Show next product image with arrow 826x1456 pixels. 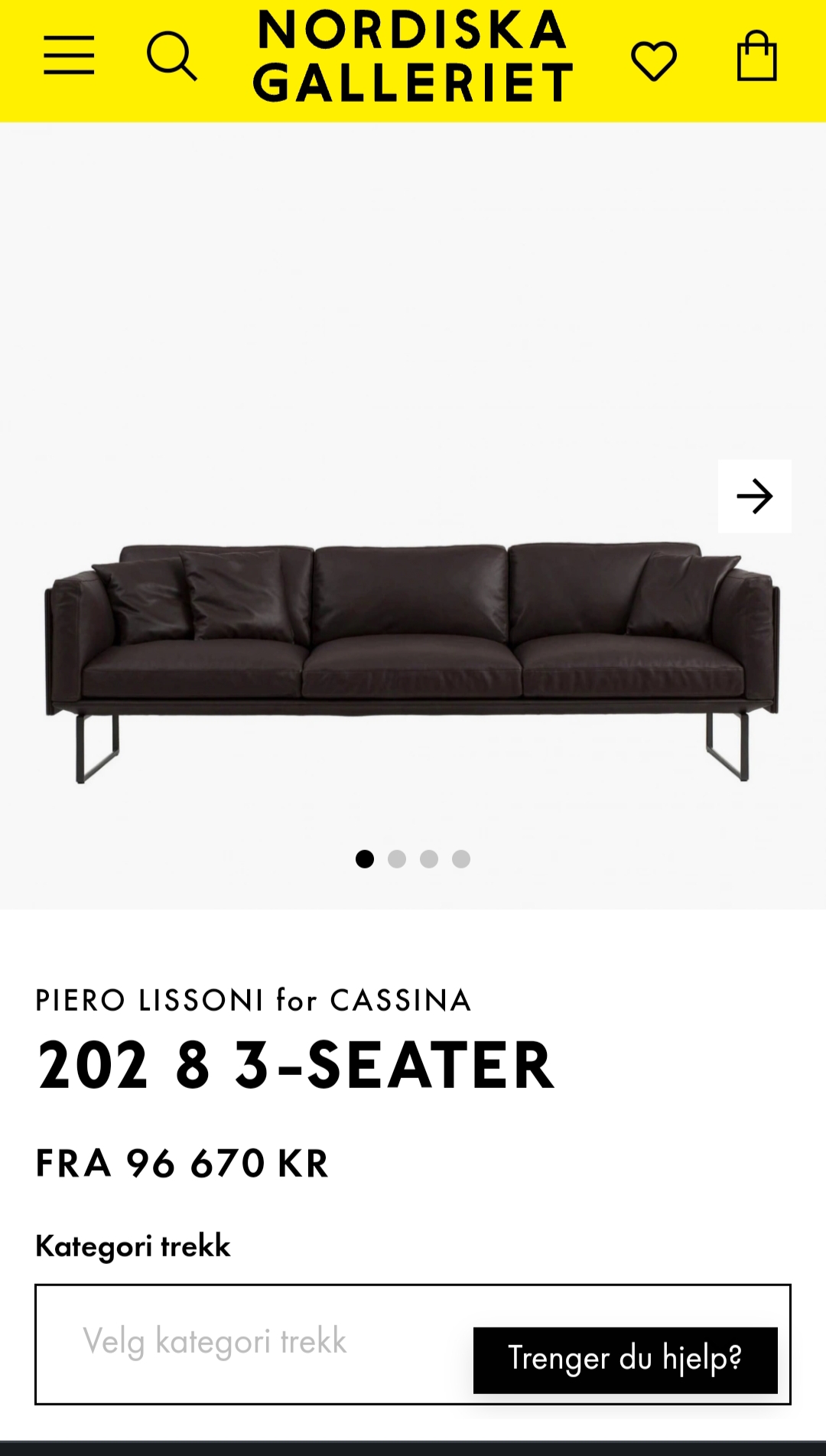754,496
